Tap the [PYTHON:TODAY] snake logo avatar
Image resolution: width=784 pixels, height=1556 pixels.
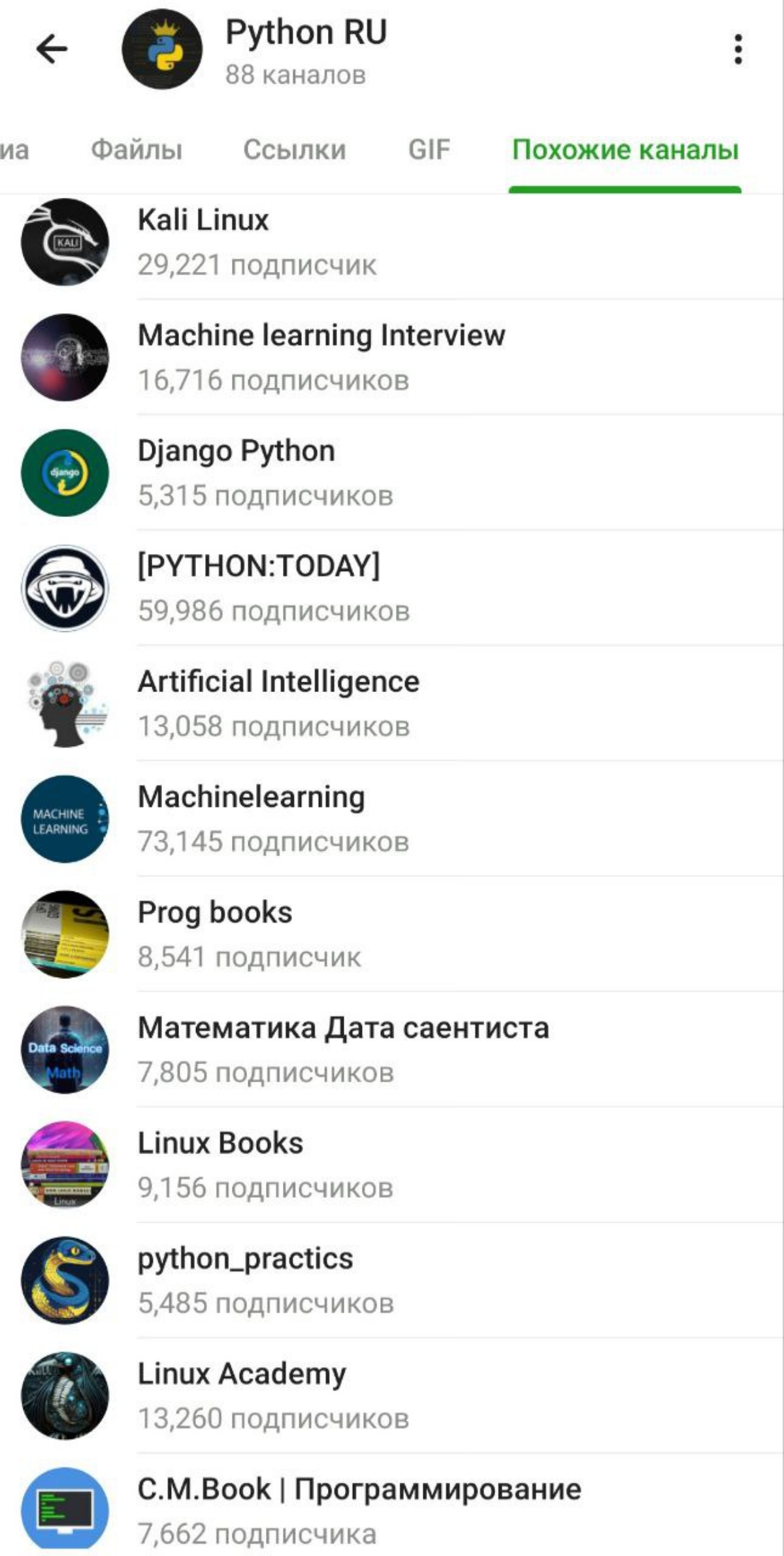click(x=65, y=587)
